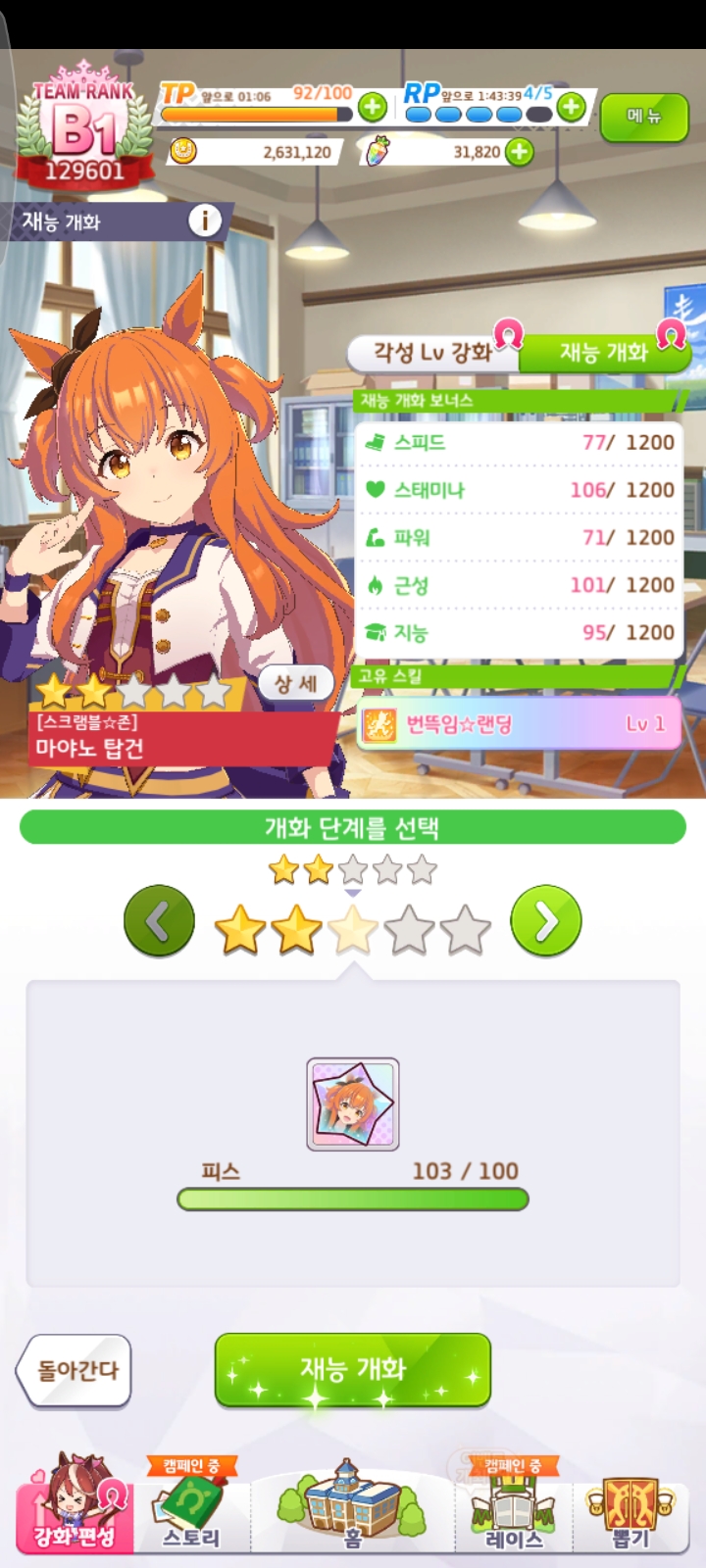Go to next star stage arrow
This screenshot has height=1568, width=706.
pyautogui.click(x=546, y=921)
